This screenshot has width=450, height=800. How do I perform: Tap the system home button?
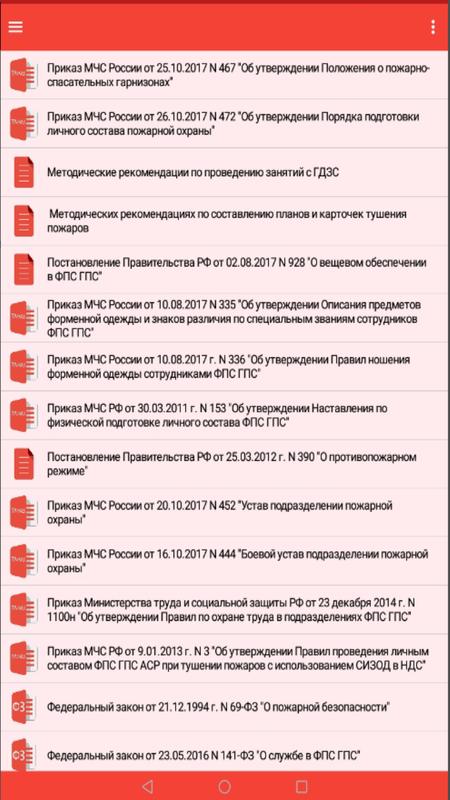click(x=224, y=786)
